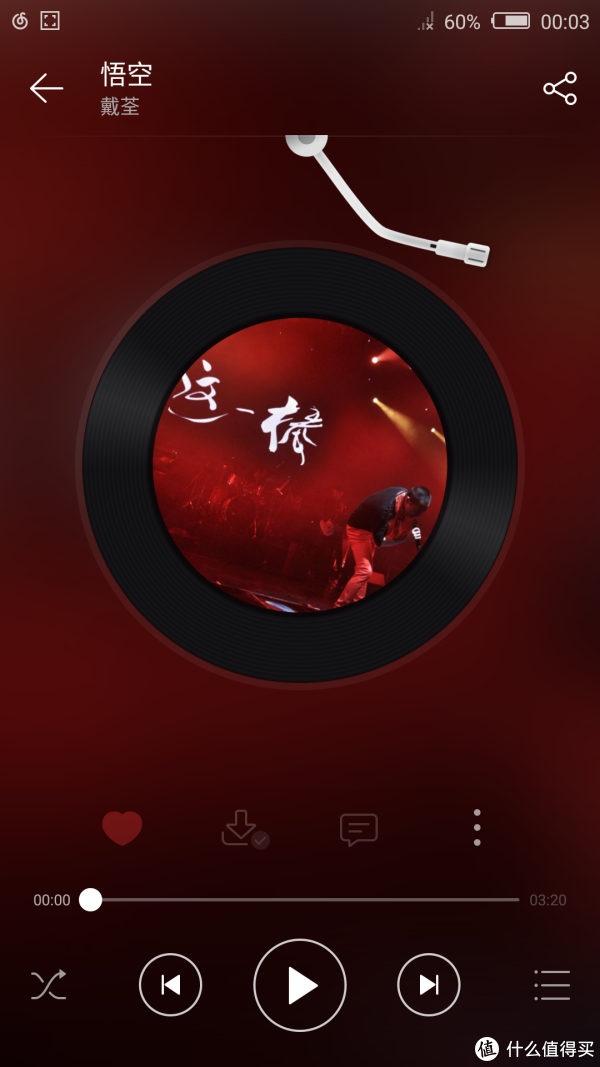This screenshot has width=600, height=1067.
Task: Skip to the previous track
Action: (x=170, y=985)
